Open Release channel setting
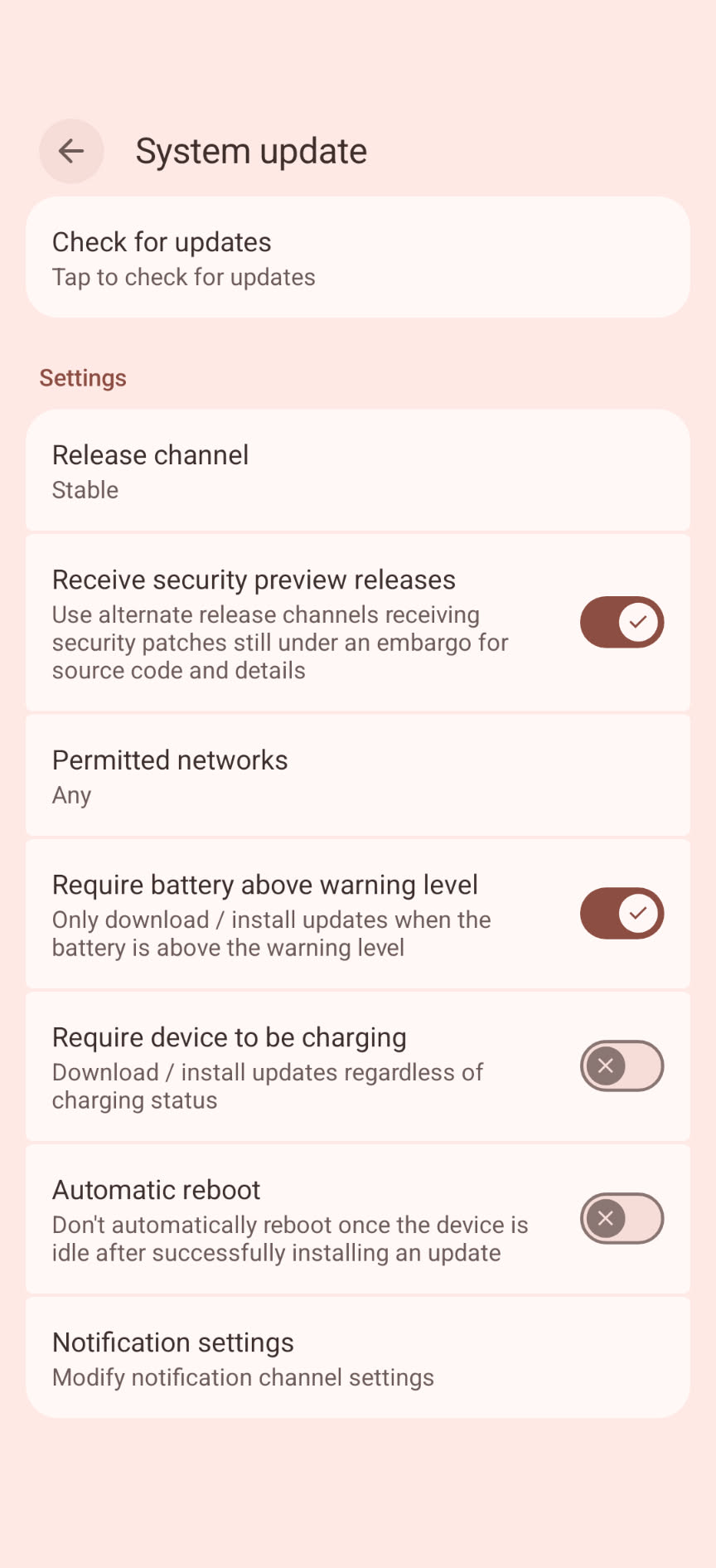This screenshot has height=1568, width=716. [357, 471]
